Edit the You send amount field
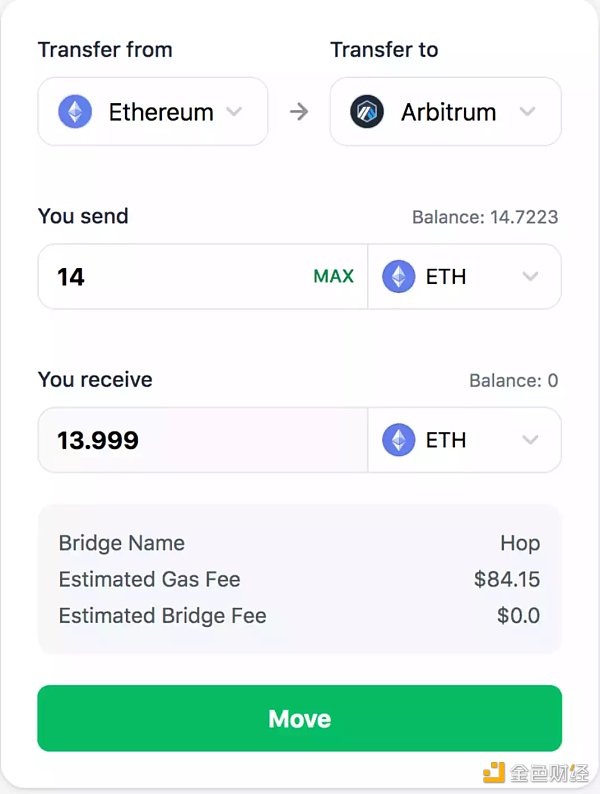The width and height of the screenshot is (600, 794). point(170,277)
